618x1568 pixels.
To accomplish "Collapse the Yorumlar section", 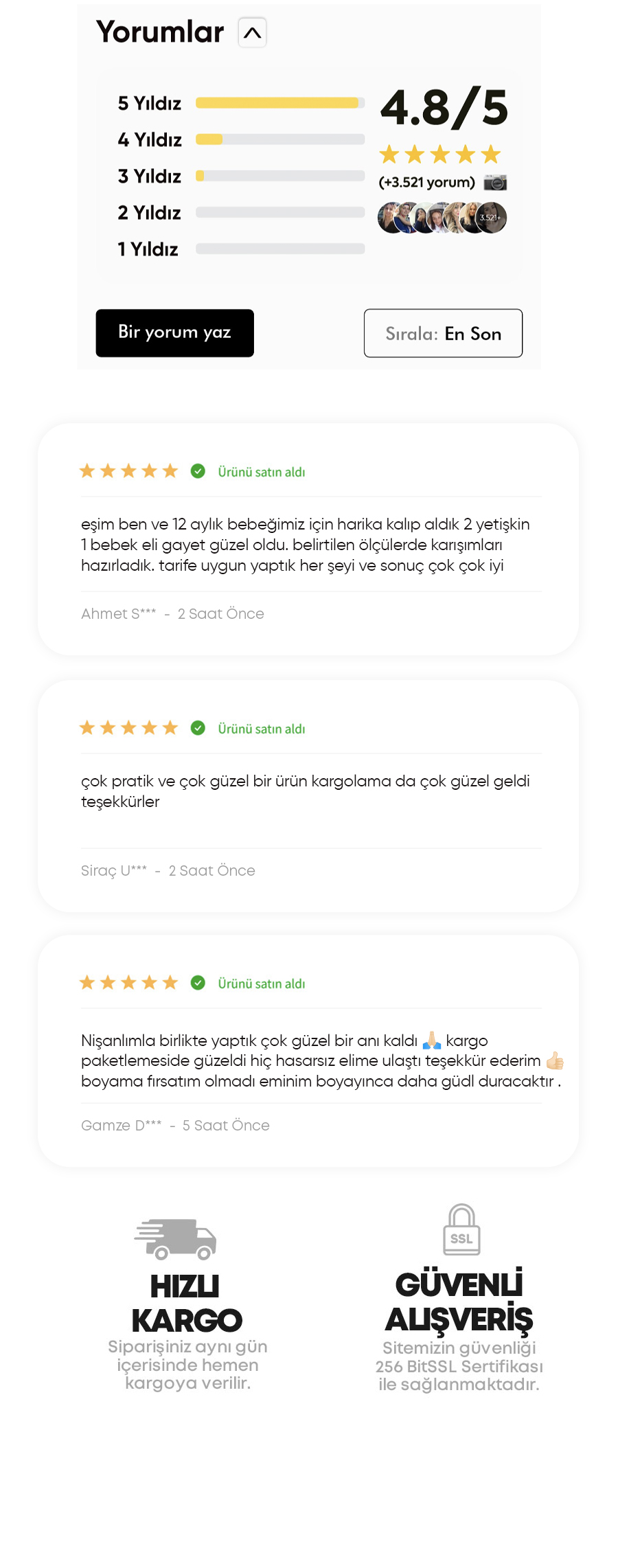I will (252, 32).
